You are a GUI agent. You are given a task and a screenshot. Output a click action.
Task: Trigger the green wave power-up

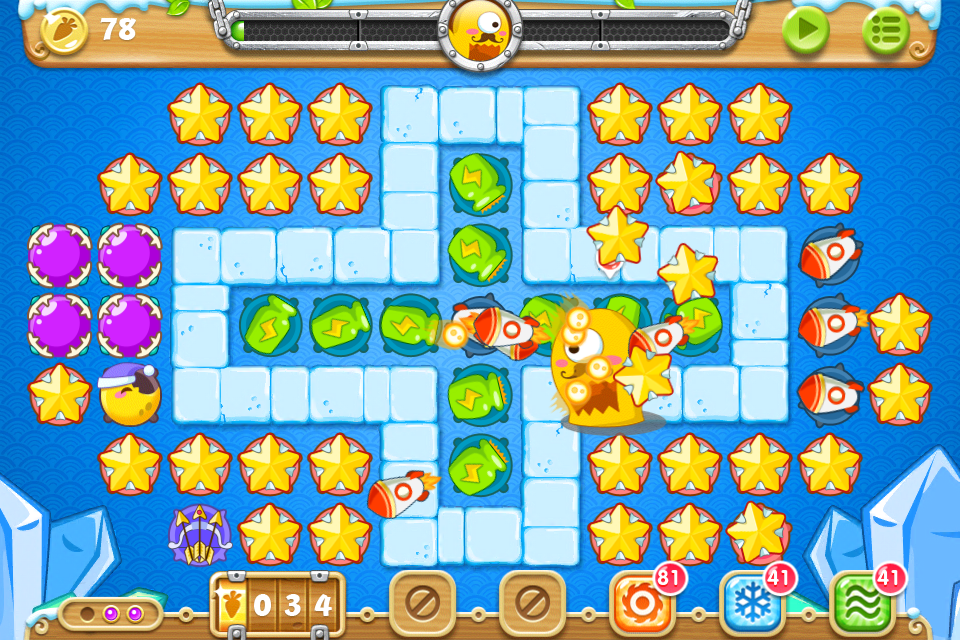(861, 603)
